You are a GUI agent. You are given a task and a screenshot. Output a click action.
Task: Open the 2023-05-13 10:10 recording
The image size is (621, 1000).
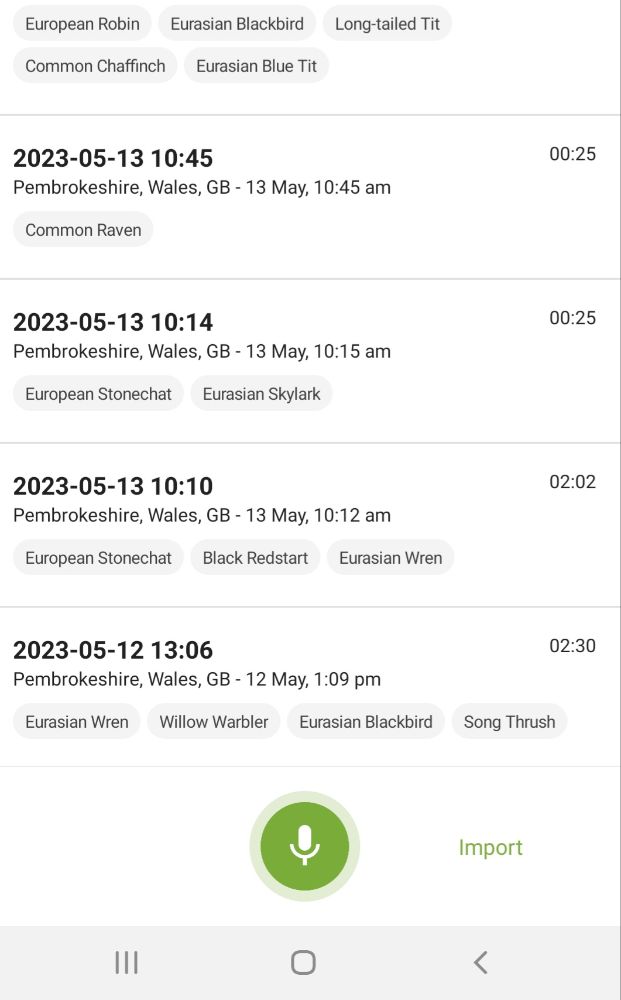coord(310,525)
